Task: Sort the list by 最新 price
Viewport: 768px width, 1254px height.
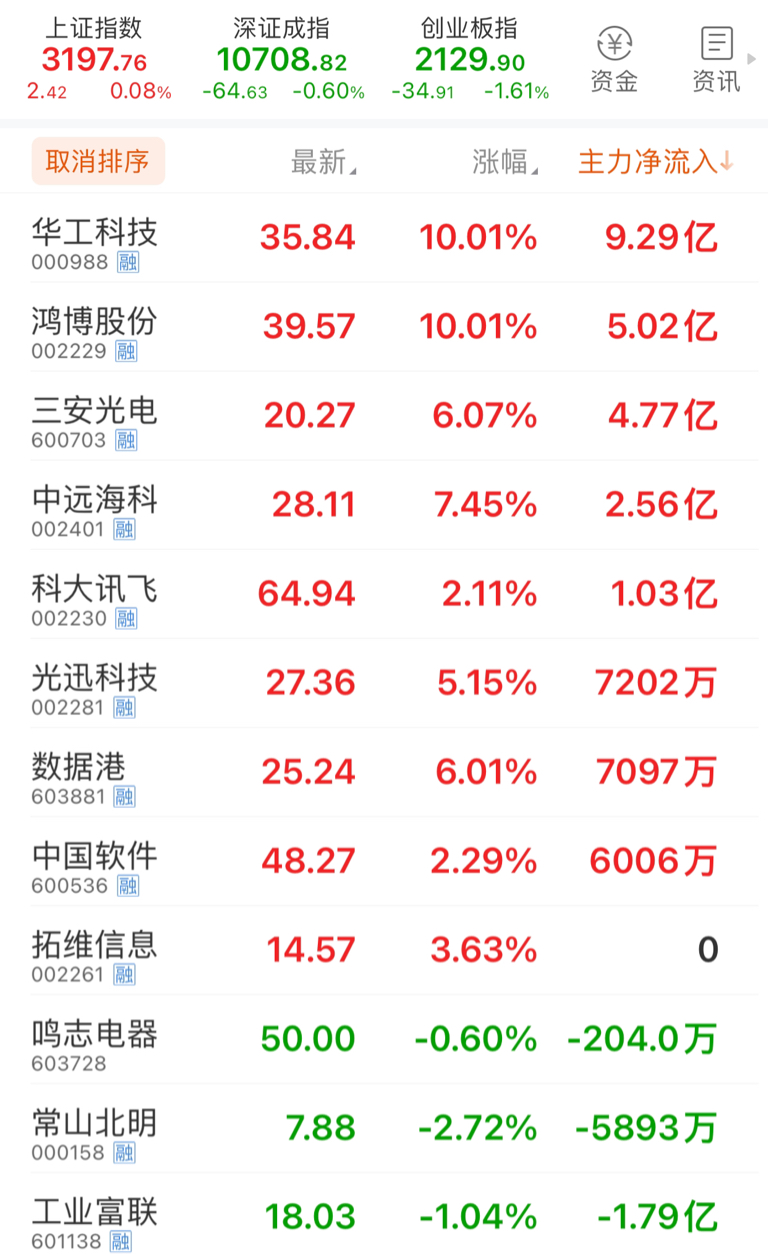Action: (x=323, y=162)
